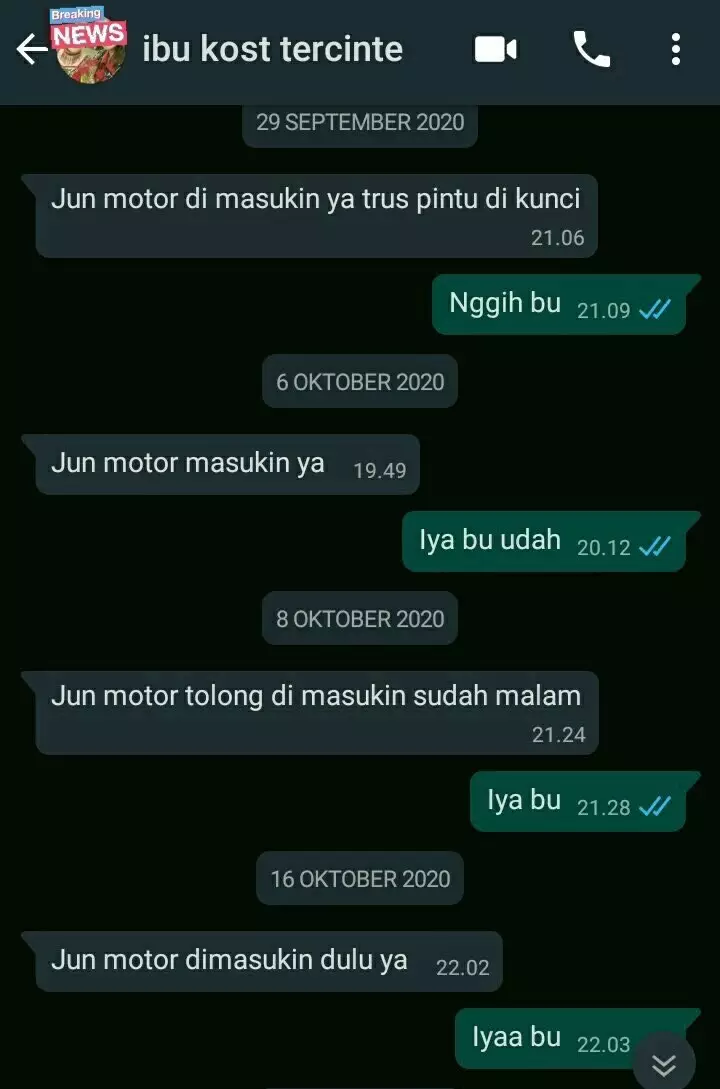
Task: Start a video call with ibu kost tercinte
Action: click(495, 49)
